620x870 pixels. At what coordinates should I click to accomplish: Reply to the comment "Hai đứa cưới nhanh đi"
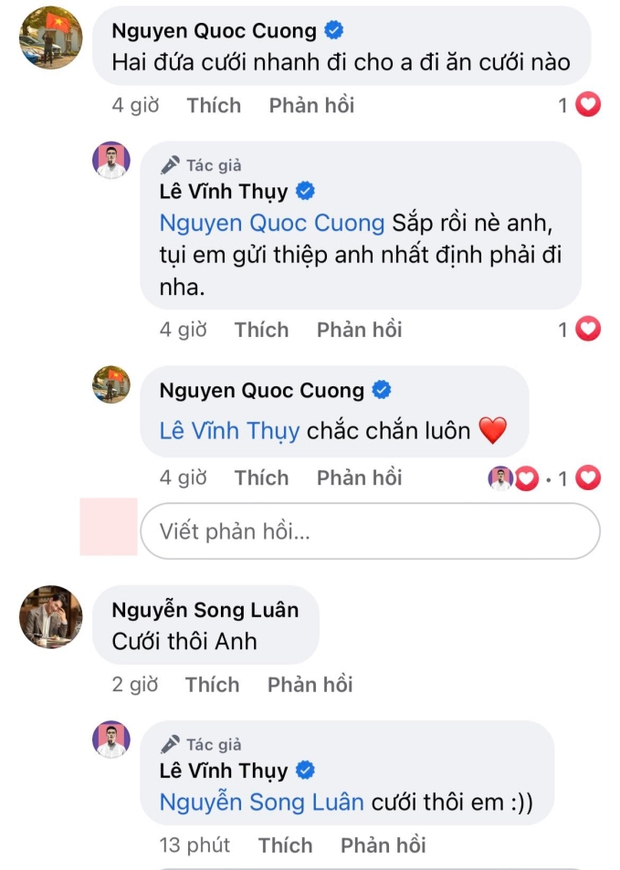pyautogui.click(x=311, y=105)
